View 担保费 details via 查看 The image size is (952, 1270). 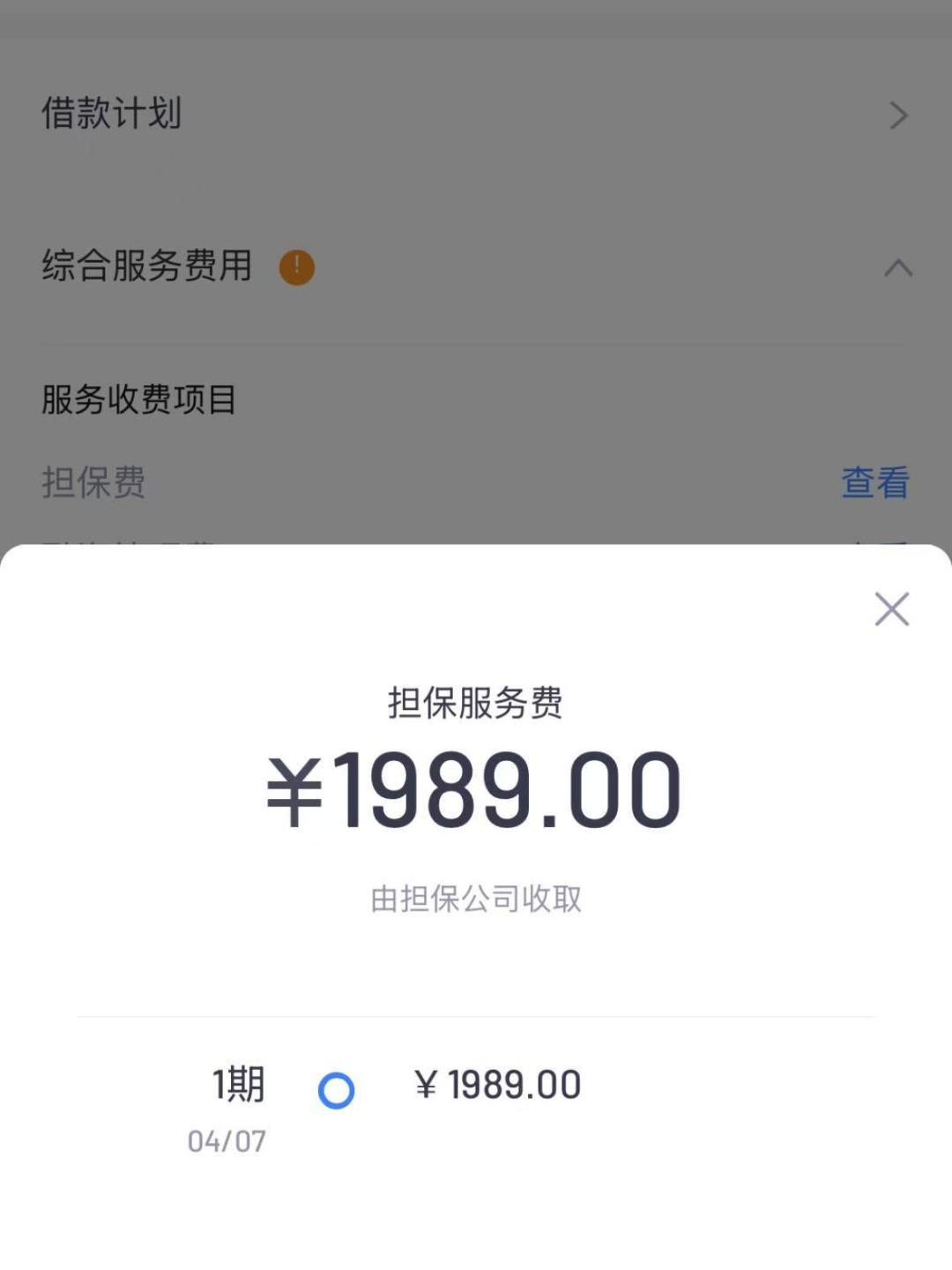pyautogui.click(x=874, y=482)
